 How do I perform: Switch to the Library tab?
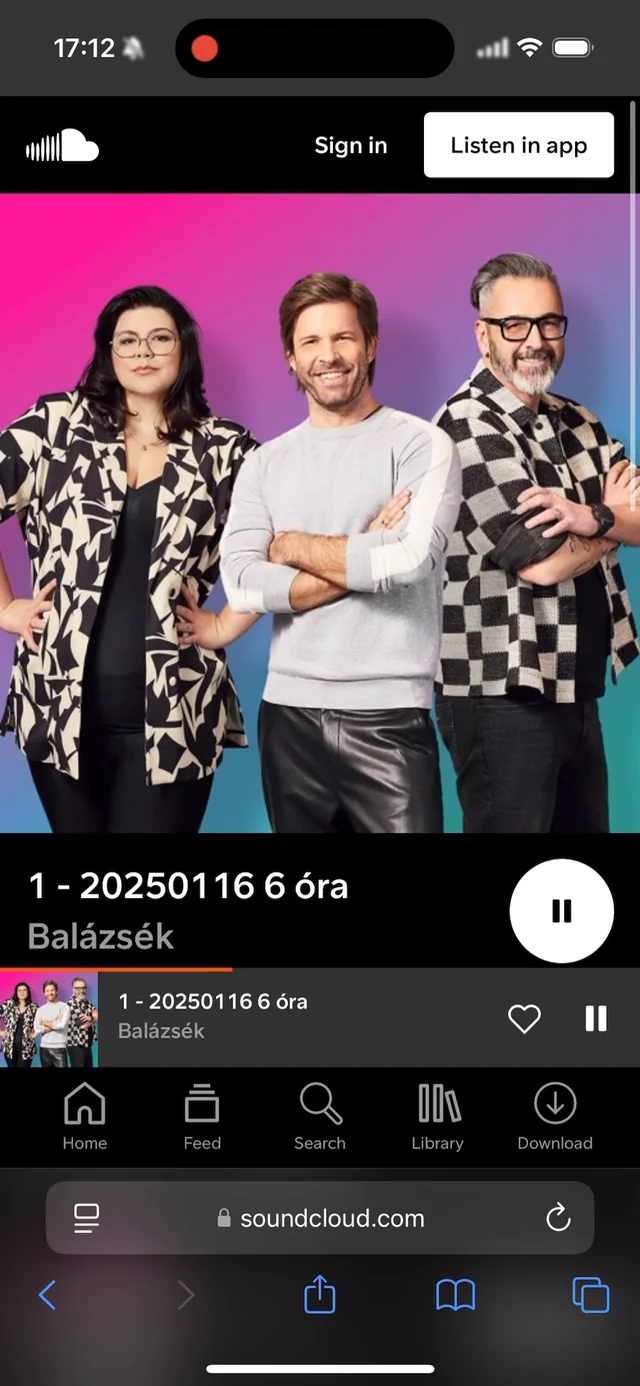click(437, 1116)
